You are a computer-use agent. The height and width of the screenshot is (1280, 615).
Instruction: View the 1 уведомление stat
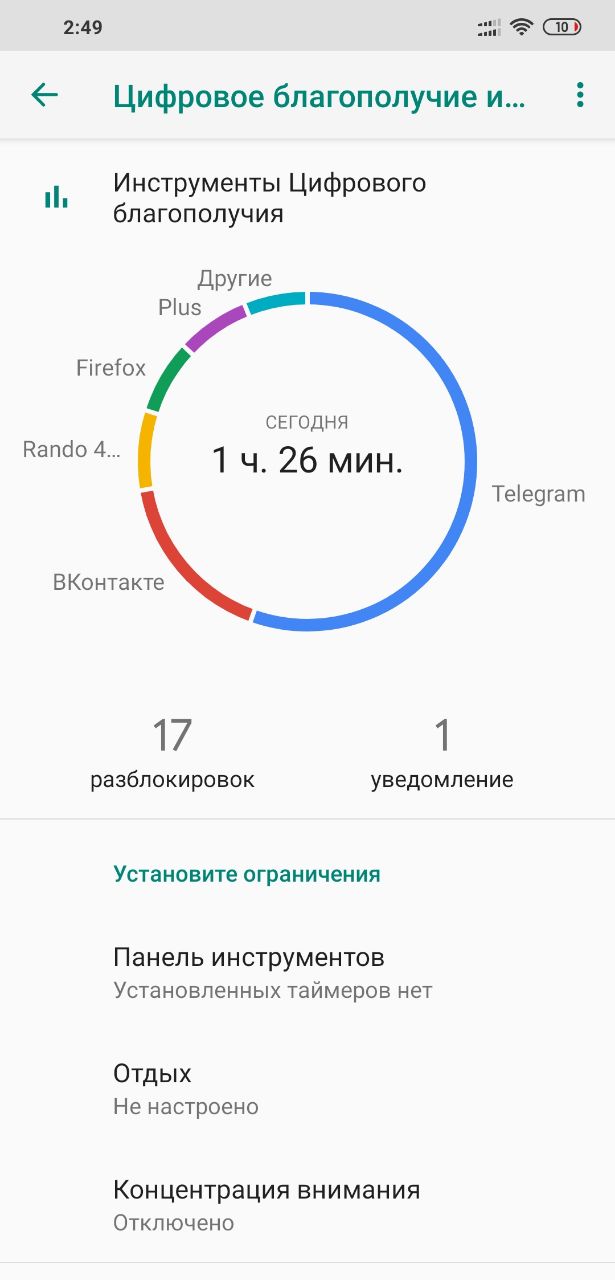tap(442, 754)
